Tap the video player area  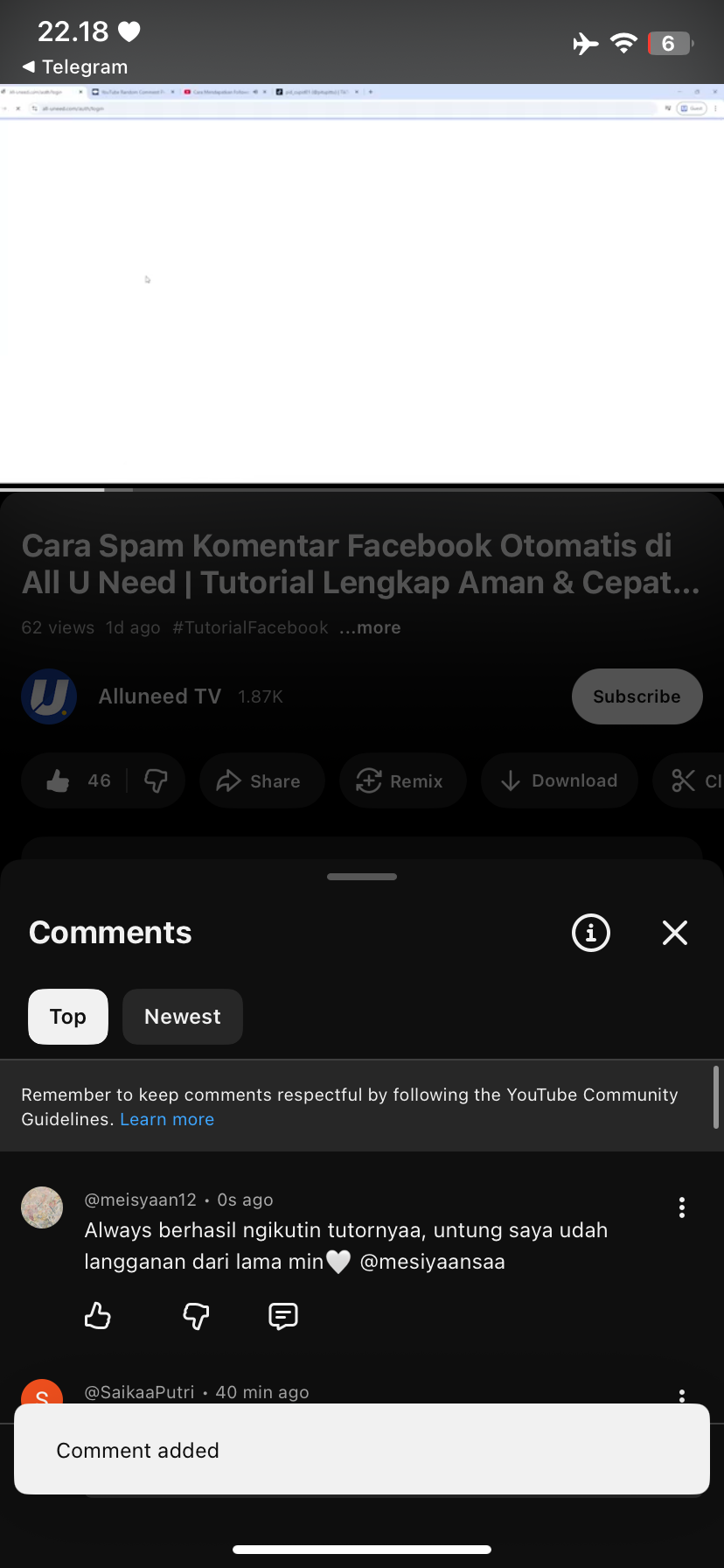pyautogui.click(x=362, y=289)
